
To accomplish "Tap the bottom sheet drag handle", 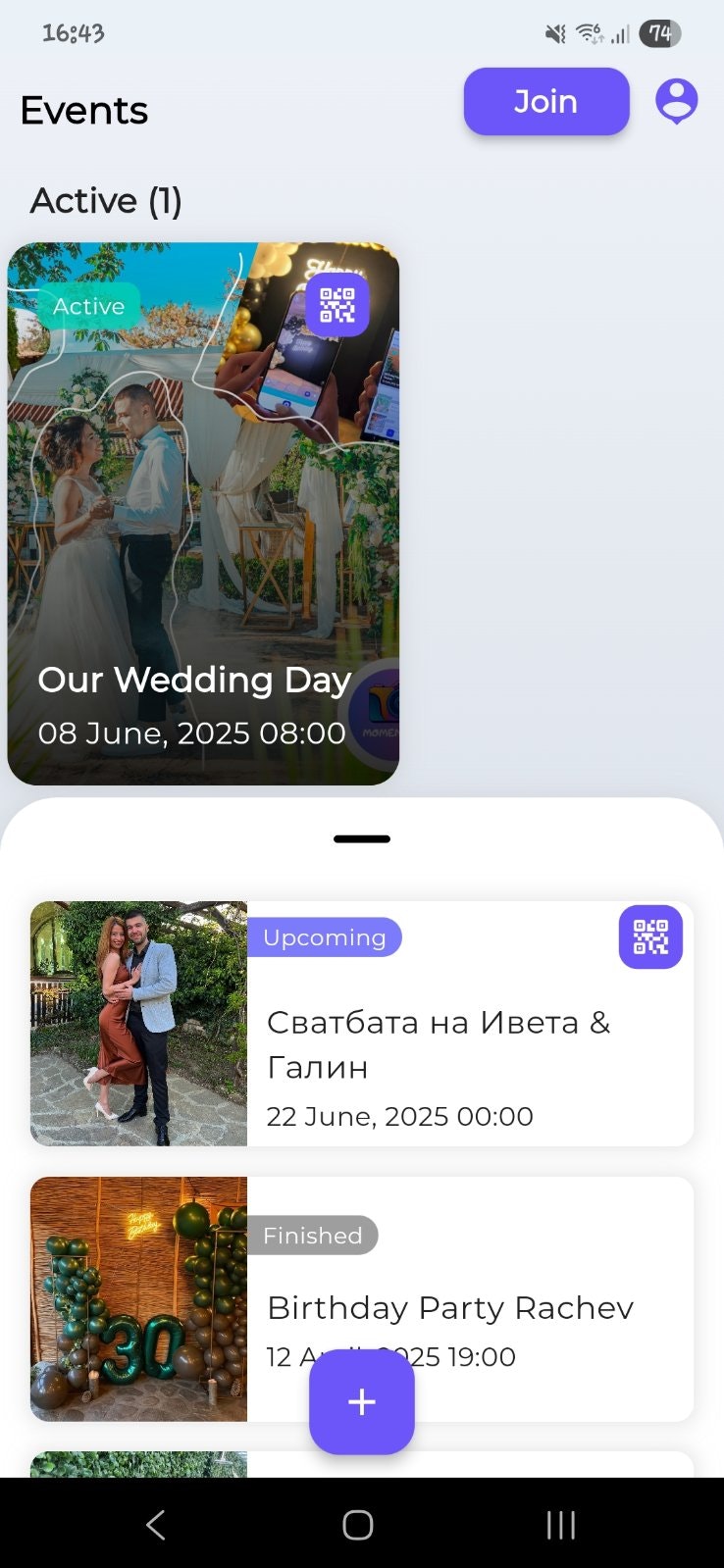I will click(x=362, y=839).
